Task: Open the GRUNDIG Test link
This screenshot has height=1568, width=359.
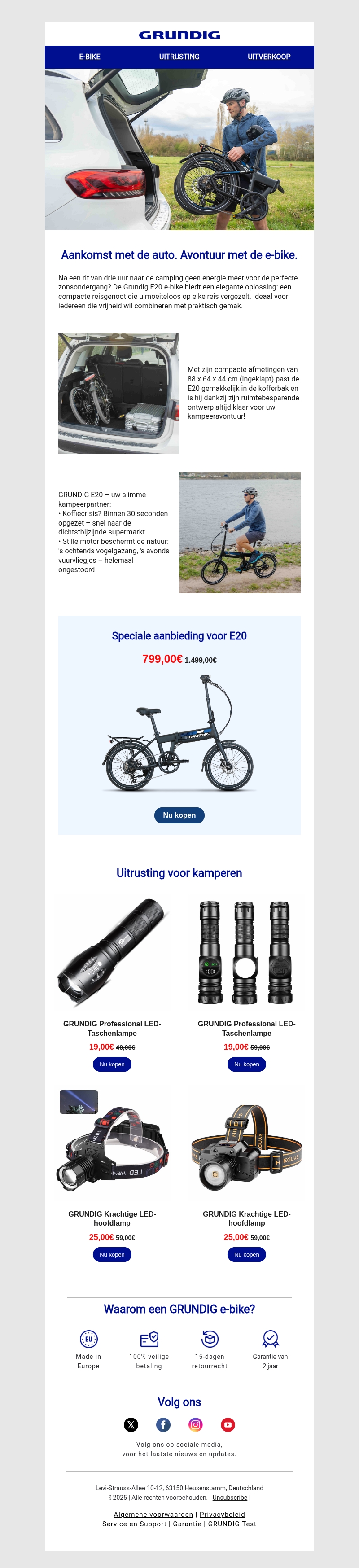Action: [232, 1524]
